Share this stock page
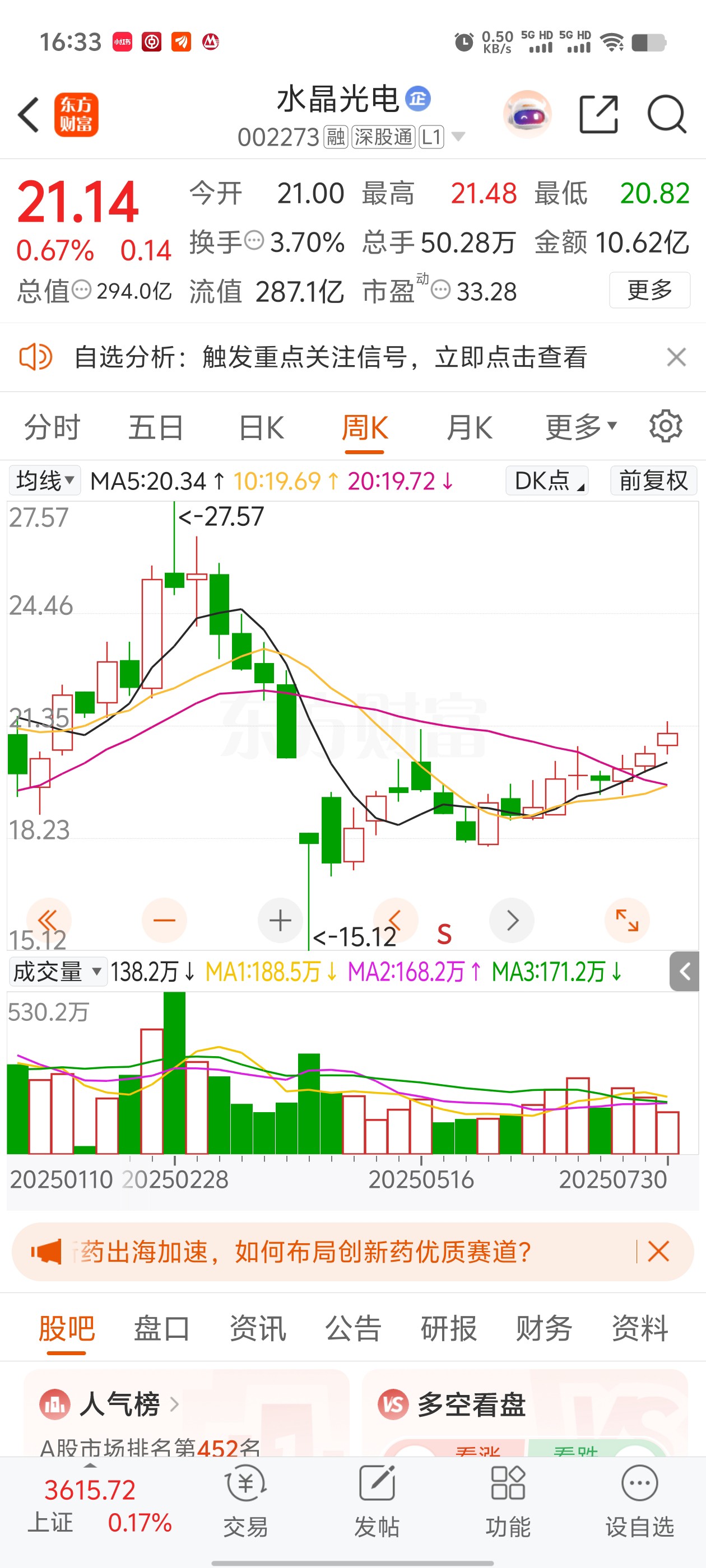This screenshot has height=1568, width=706. point(598,114)
